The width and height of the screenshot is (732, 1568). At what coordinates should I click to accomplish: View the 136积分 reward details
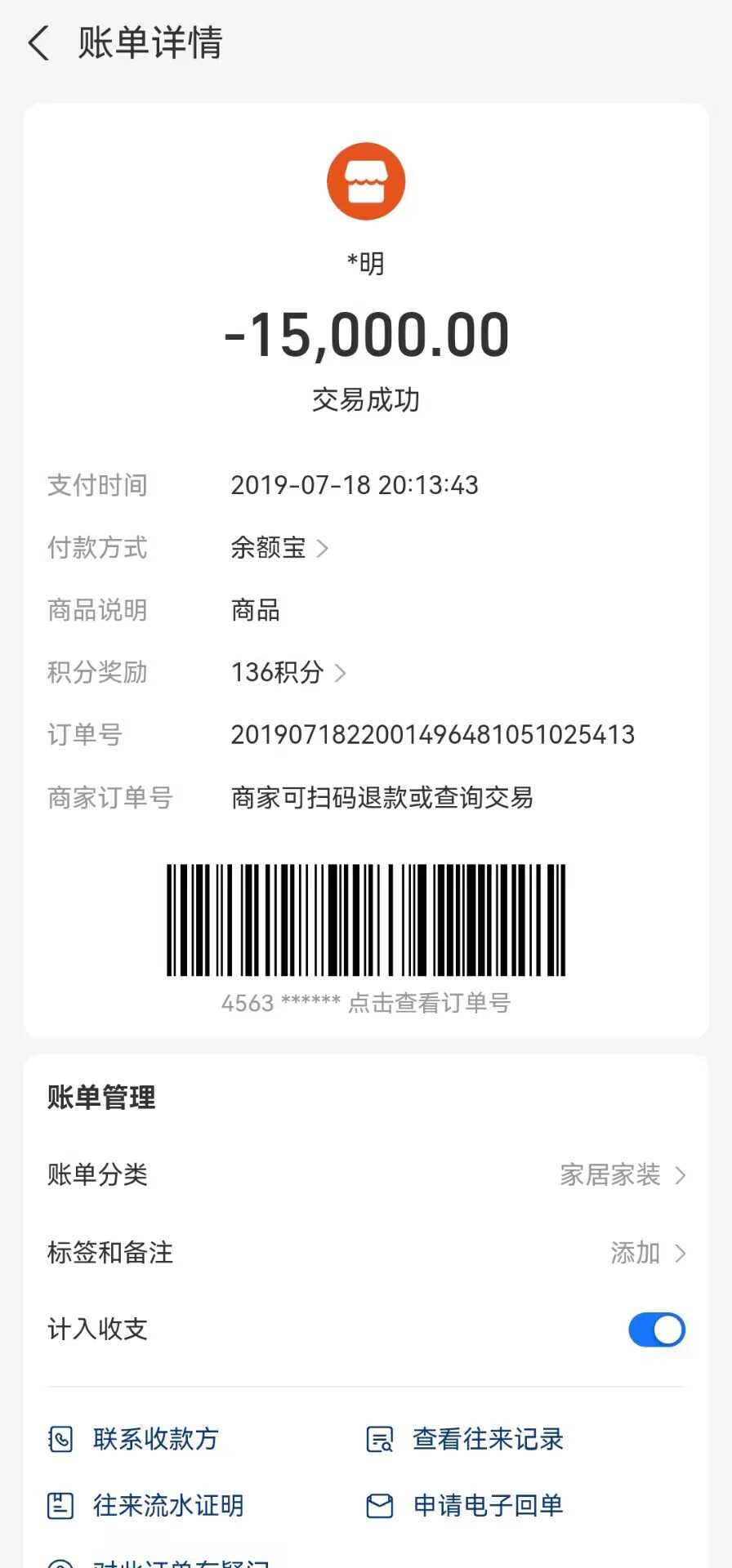[288, 673]
